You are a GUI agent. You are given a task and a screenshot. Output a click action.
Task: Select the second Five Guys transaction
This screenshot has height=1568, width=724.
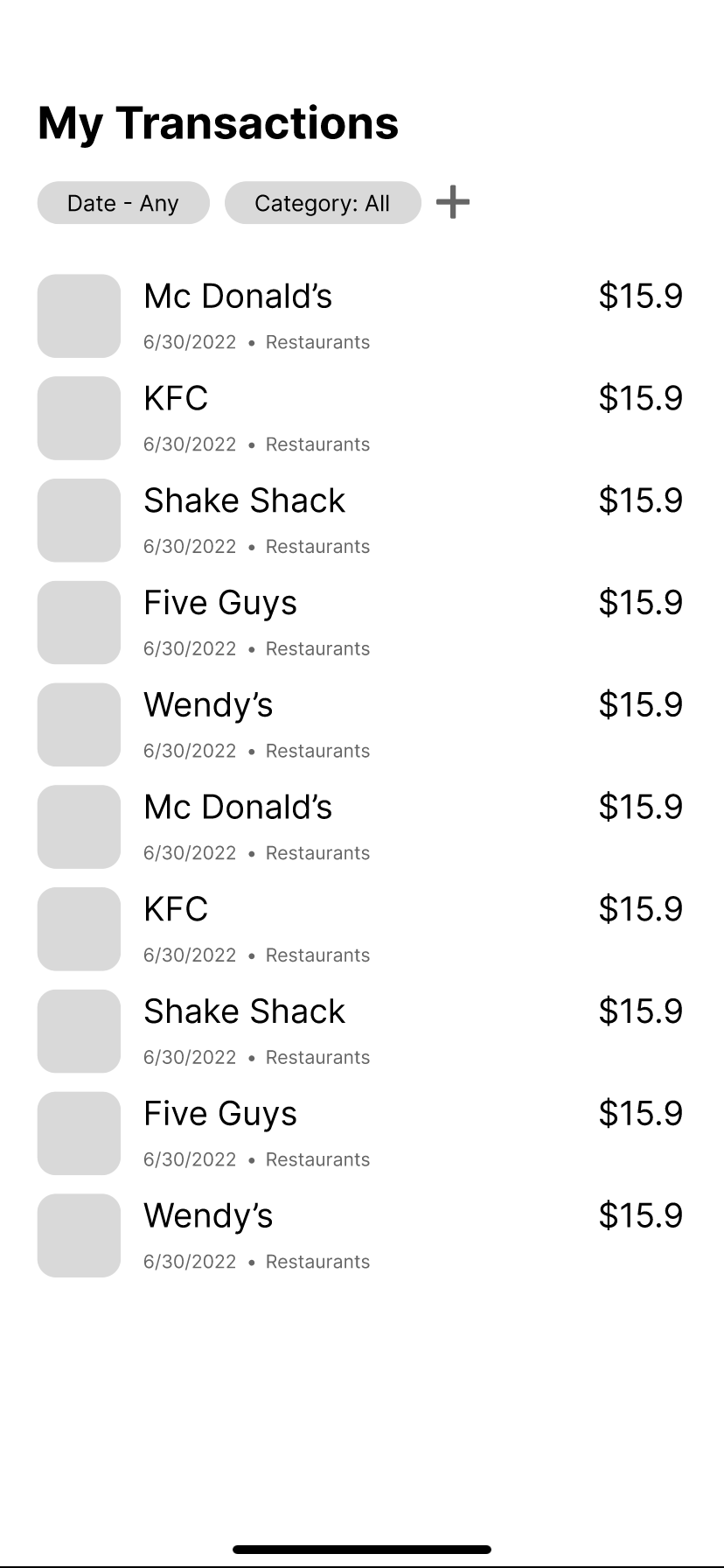click(x=220, y=1115)
